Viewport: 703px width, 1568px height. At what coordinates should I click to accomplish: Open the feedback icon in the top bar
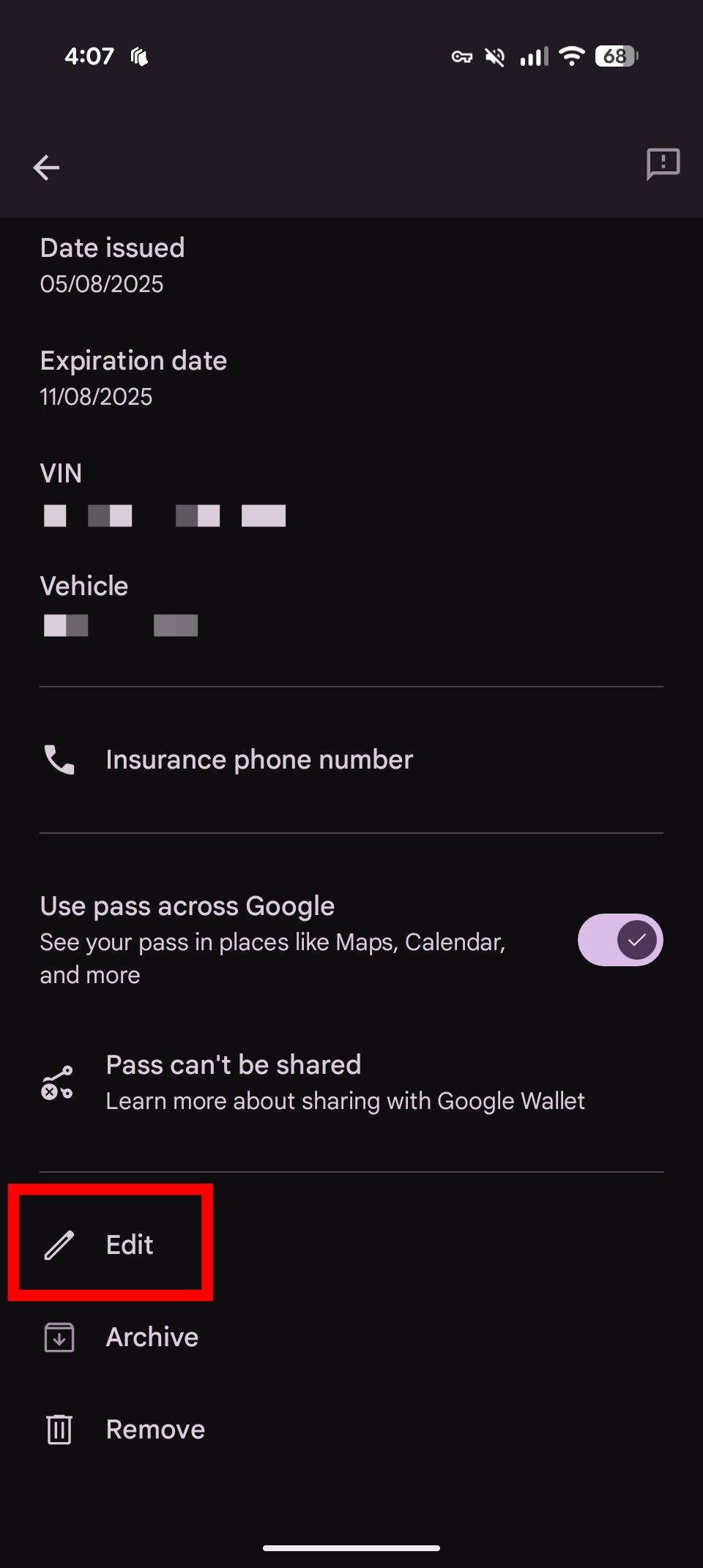661,164
